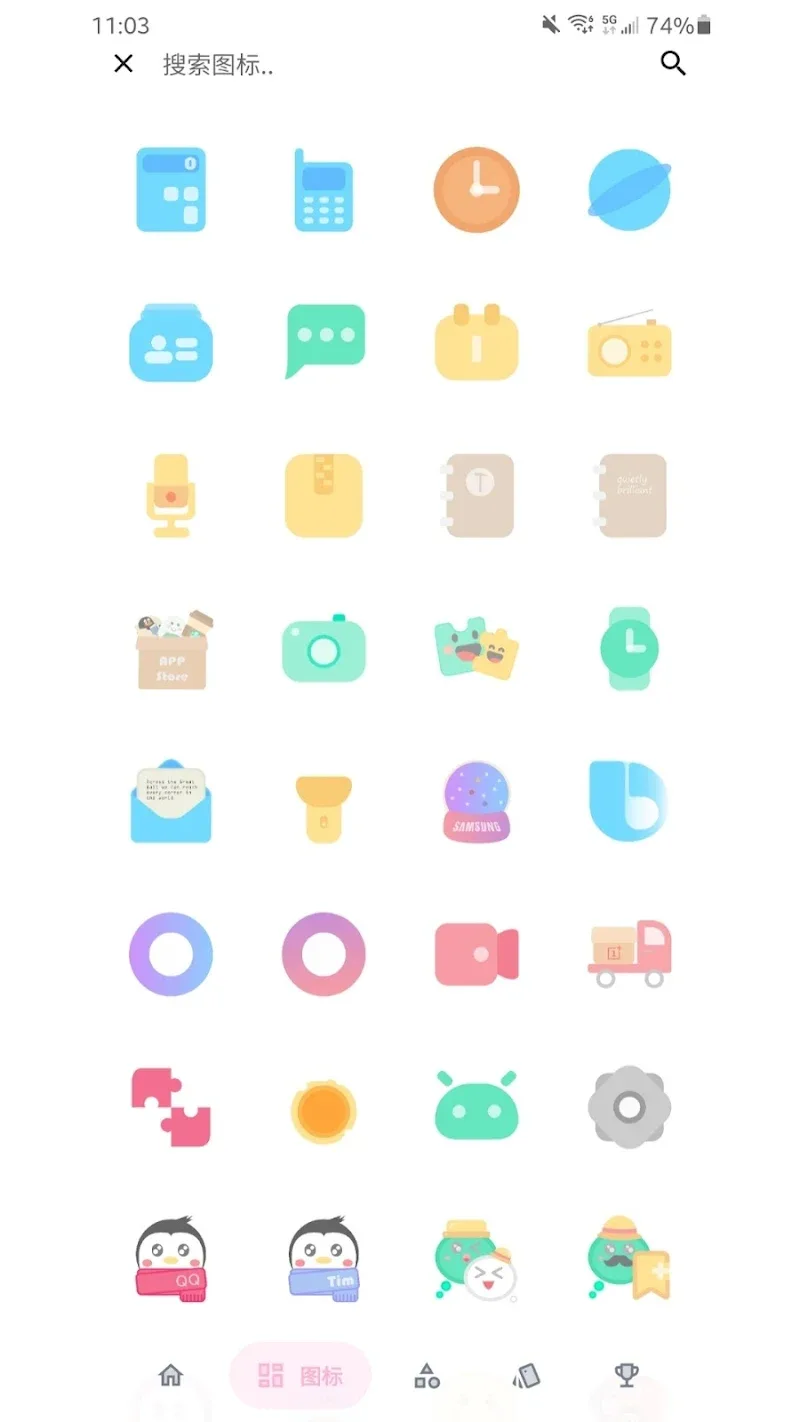Select the green Android robot icon

[476, 1107]
